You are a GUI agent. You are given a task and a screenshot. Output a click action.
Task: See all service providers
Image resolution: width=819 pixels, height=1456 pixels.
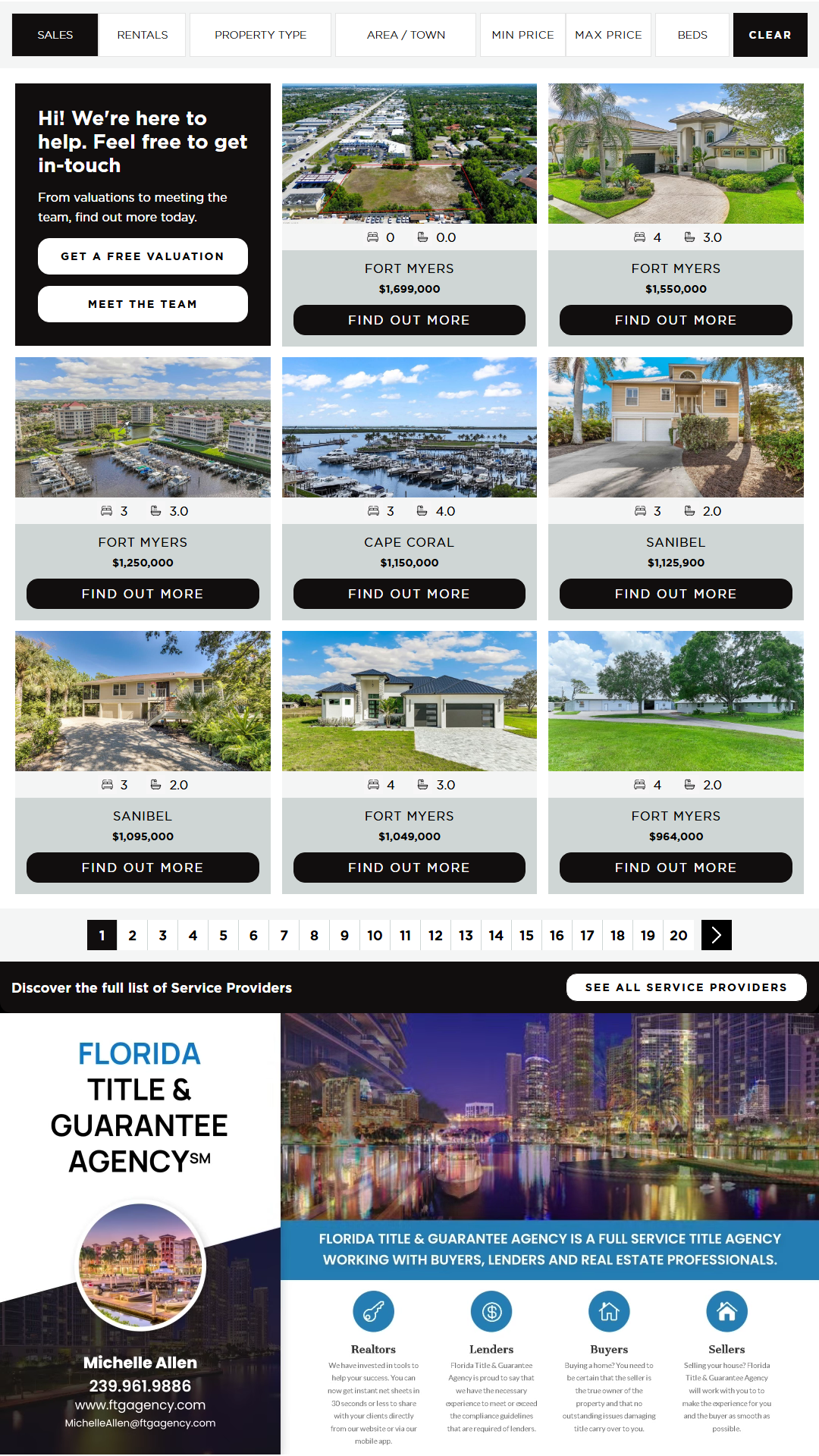pos(686,987)
